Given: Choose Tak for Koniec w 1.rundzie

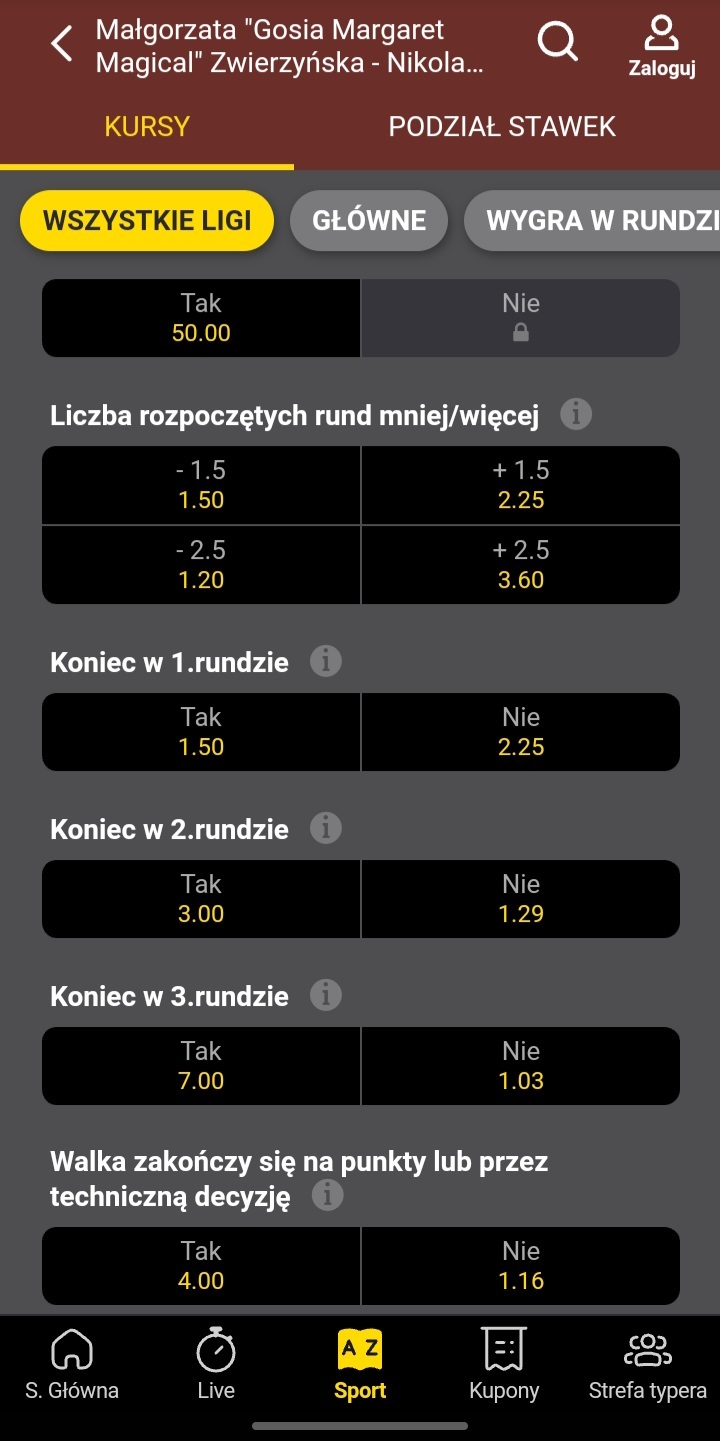Looking at the screenshot, I should click(201, 732).
